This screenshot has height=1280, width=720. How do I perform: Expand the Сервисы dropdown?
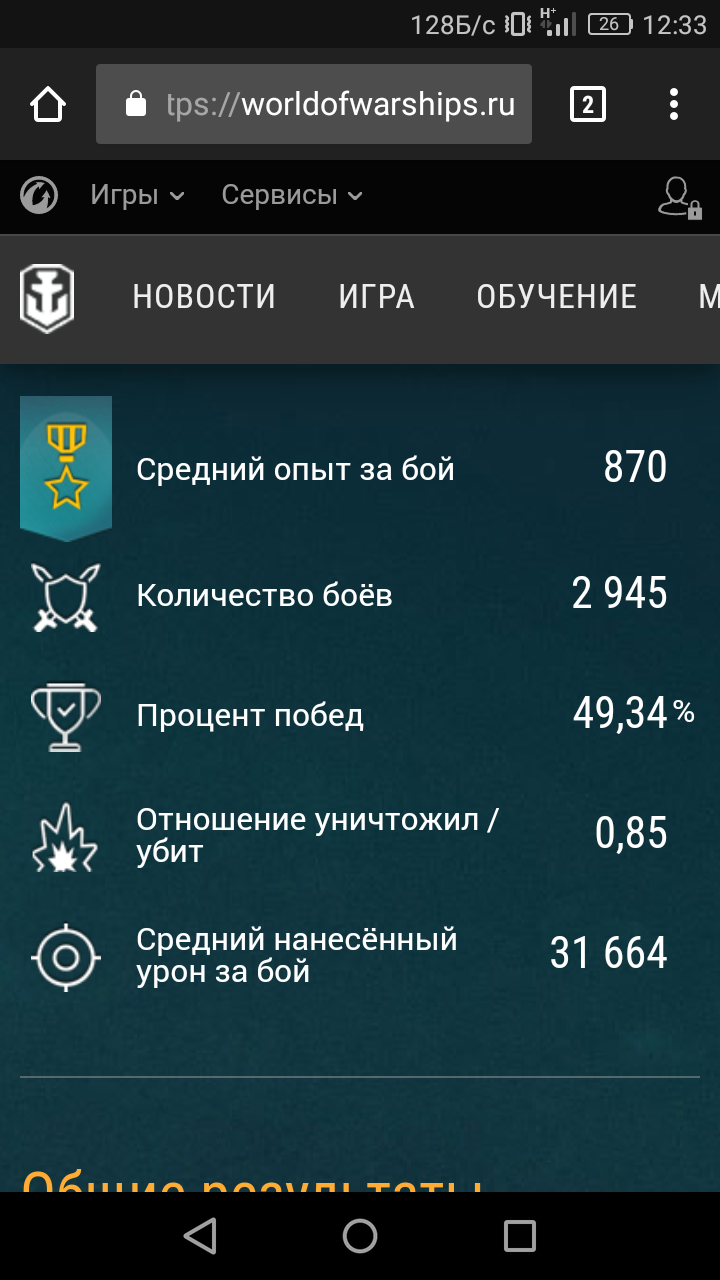coord(292,195)
